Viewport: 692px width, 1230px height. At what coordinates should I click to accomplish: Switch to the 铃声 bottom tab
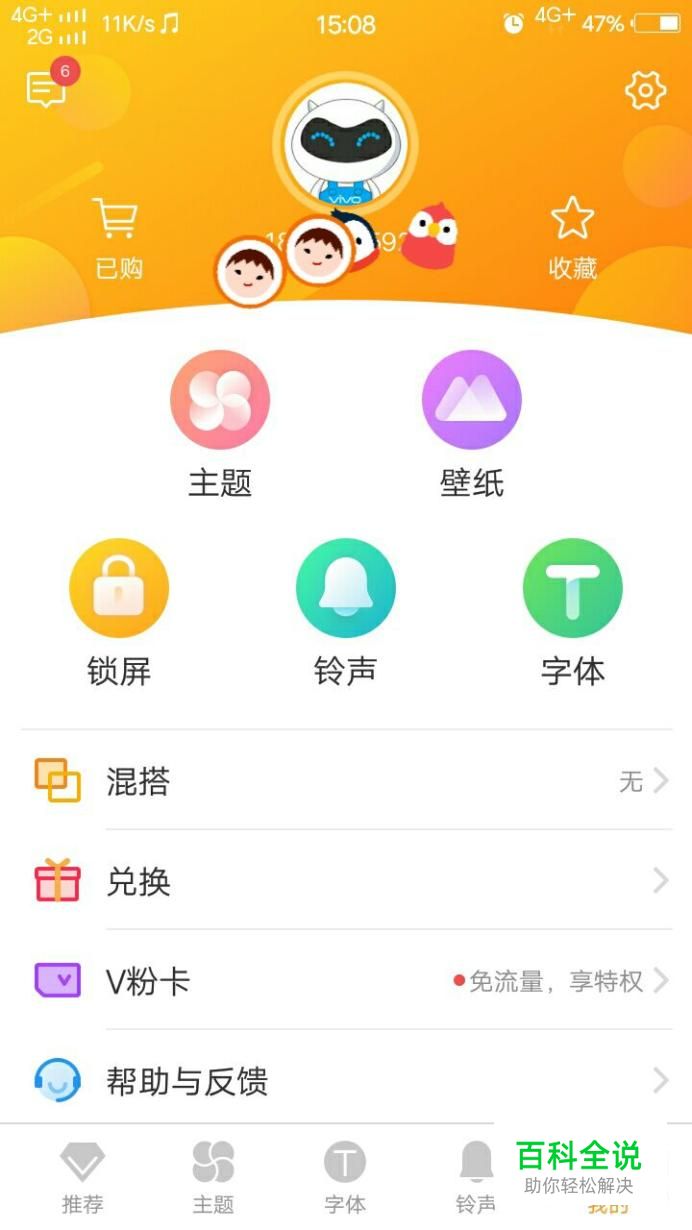tap(476, 1178)
